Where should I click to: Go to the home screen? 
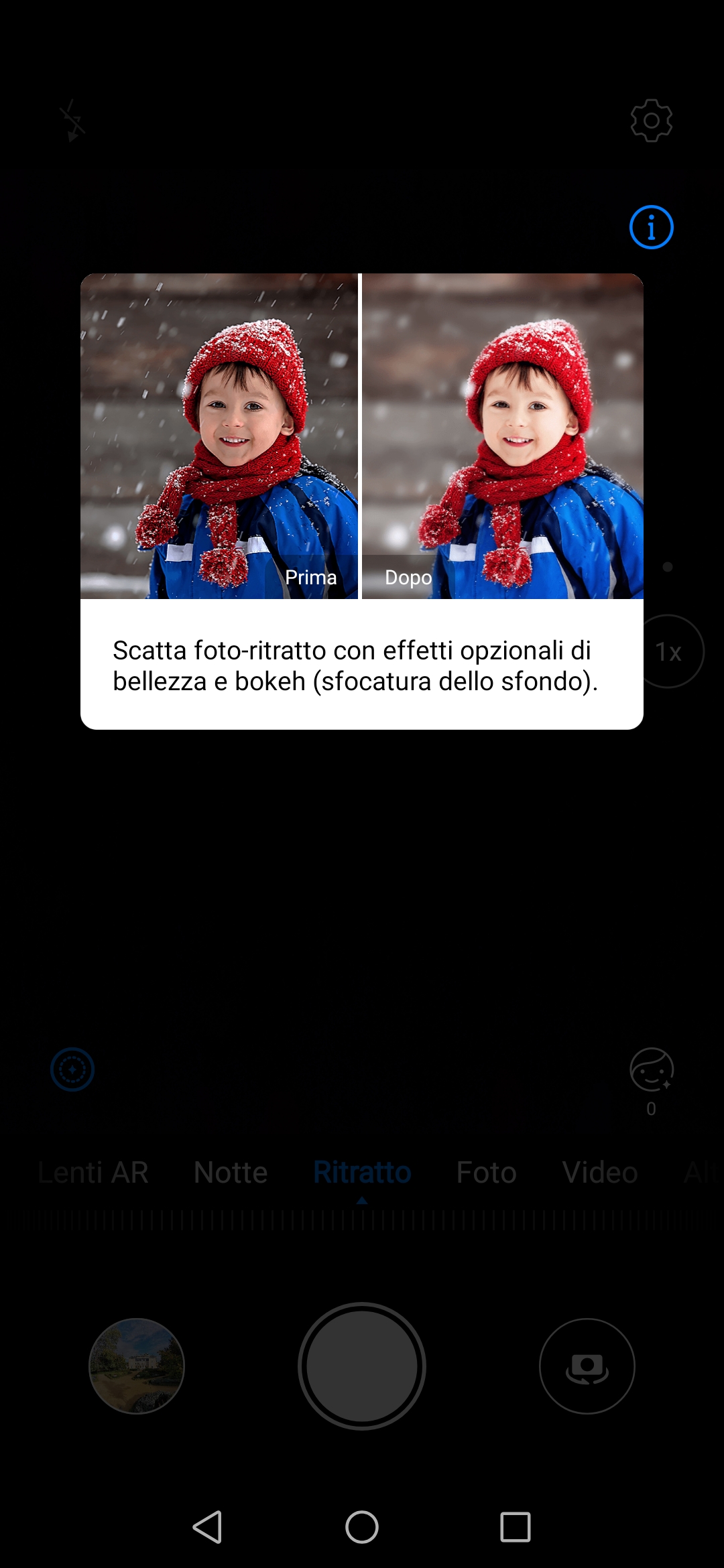[362, 1527]
